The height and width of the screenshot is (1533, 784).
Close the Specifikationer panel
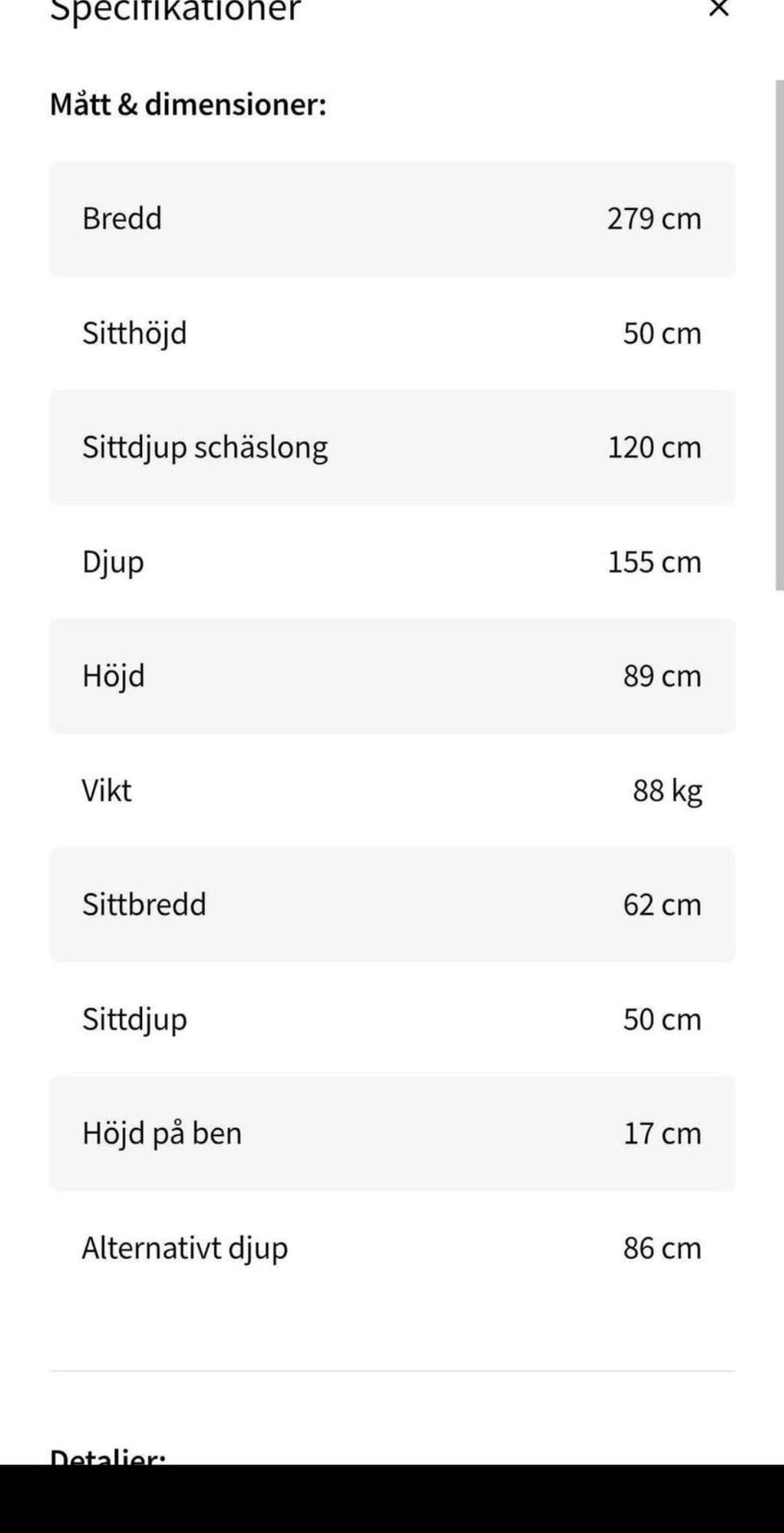coord(719,8)
